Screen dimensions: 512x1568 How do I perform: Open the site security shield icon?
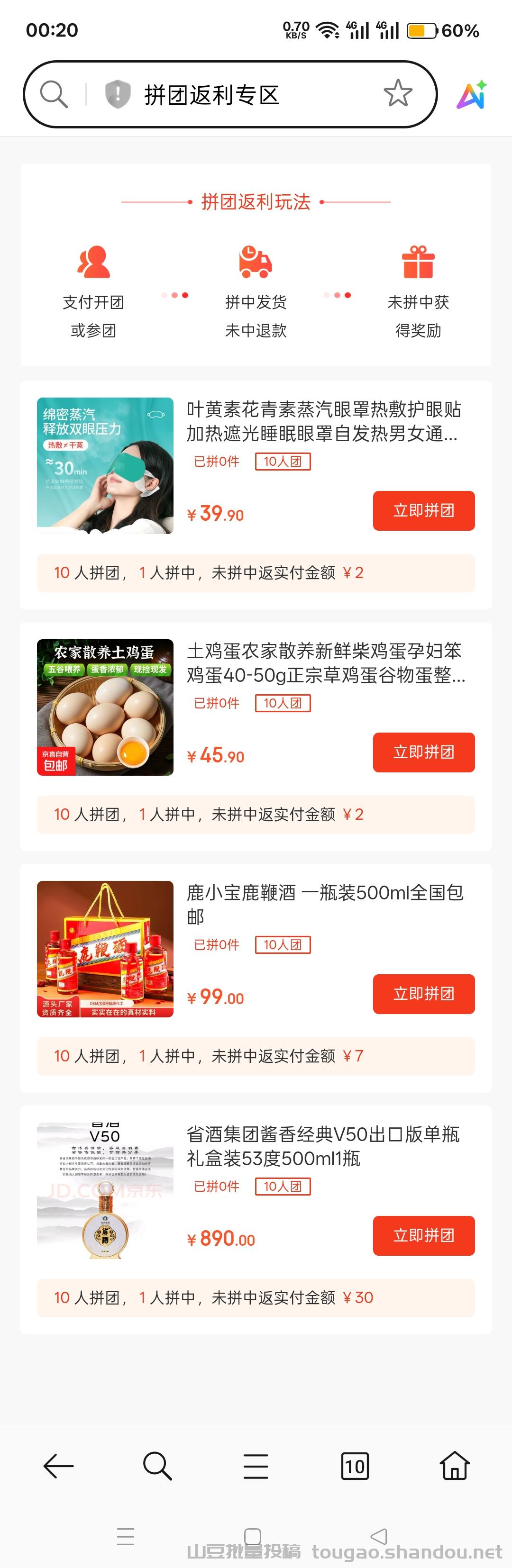tap(118, 94)
